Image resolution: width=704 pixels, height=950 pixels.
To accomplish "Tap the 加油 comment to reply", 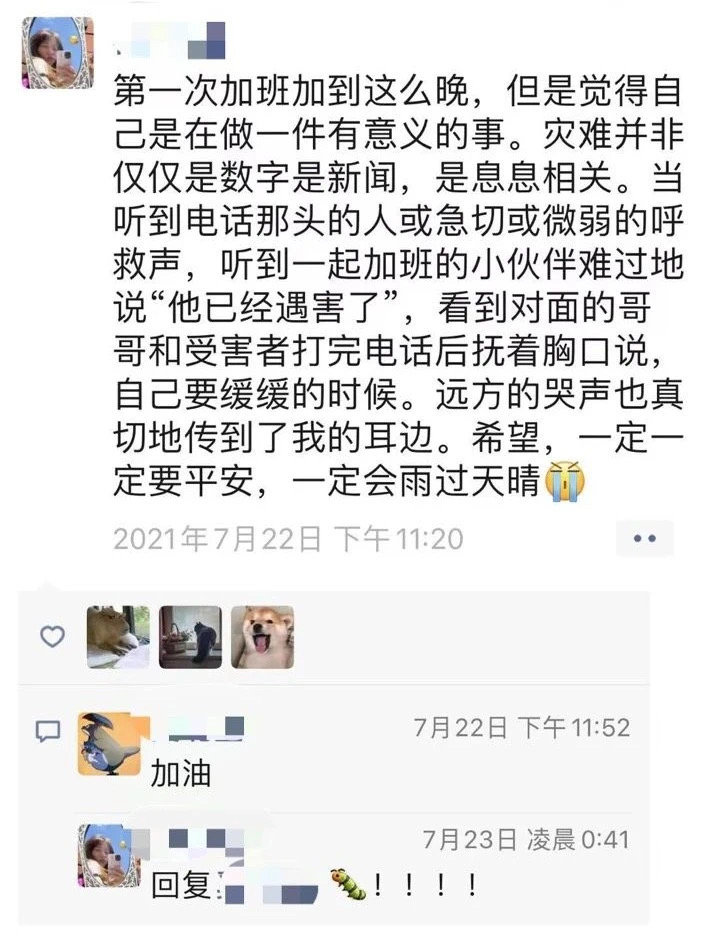I will click(181, 772).
